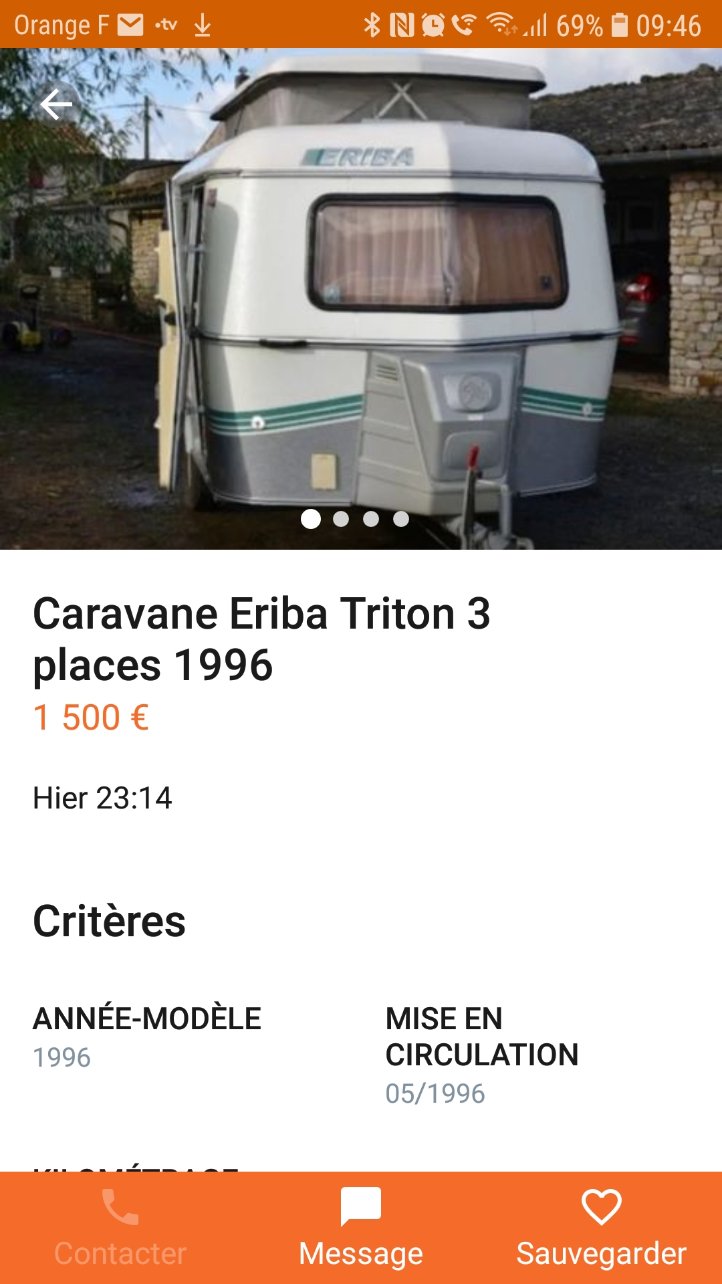Select the second photo indicator dot
Viewport: 722px width, 1284px height.
341,519
